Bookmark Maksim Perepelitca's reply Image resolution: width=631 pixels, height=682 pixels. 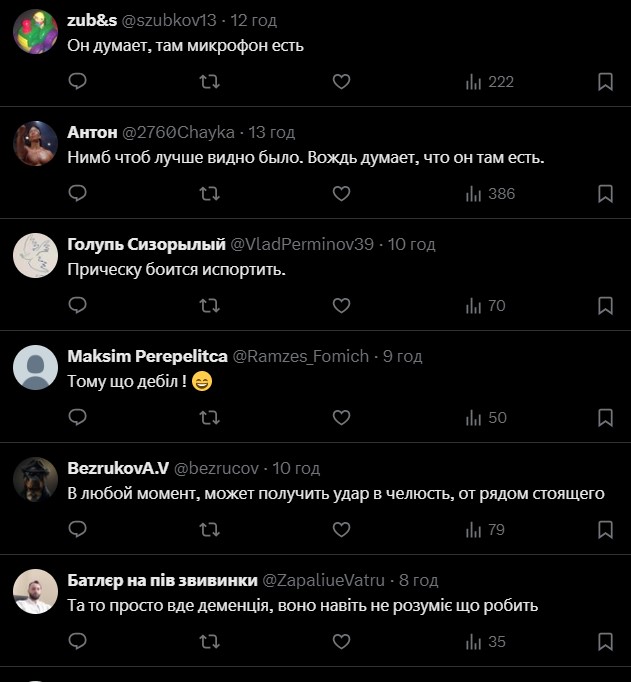(605, 418)
